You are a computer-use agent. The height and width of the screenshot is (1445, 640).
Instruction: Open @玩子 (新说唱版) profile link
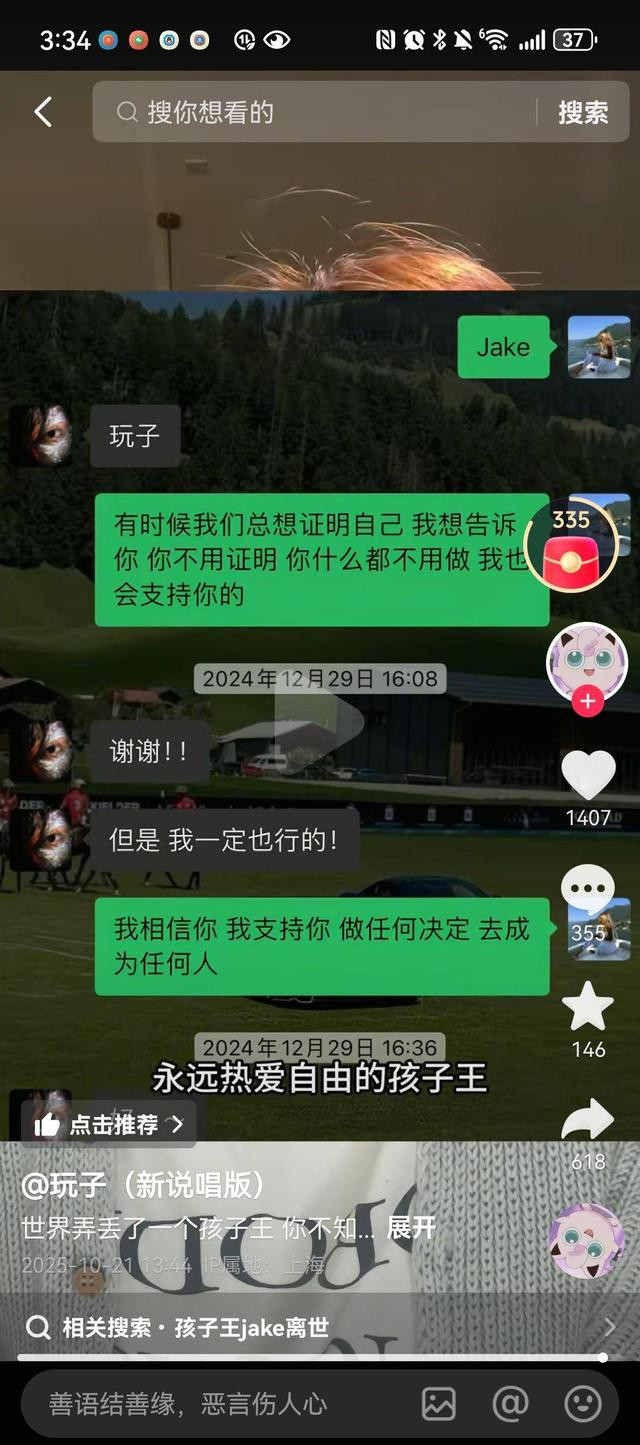click(x=143, y=1186)
